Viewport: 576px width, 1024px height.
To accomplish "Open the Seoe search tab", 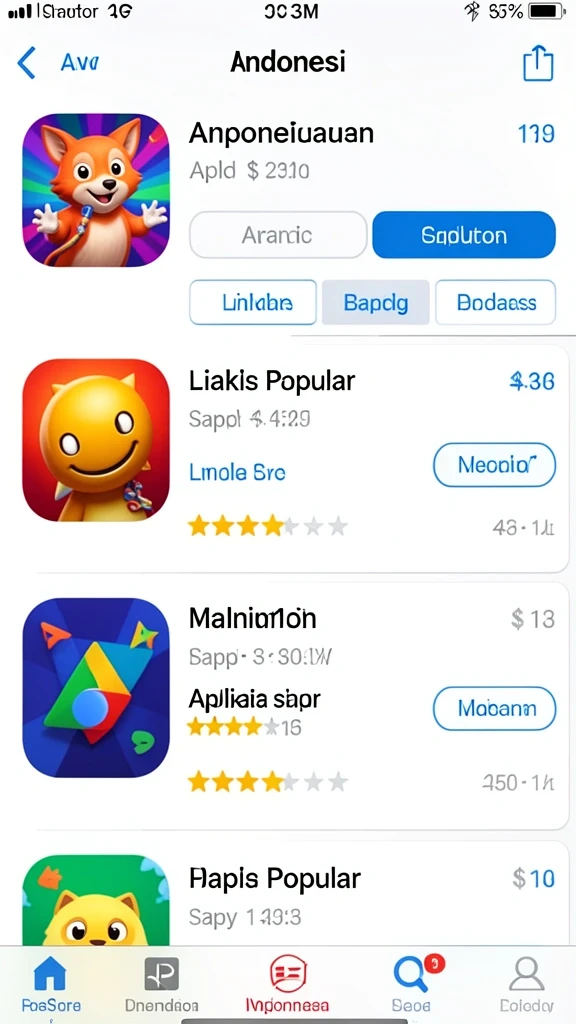I will (x=411, y=985).
